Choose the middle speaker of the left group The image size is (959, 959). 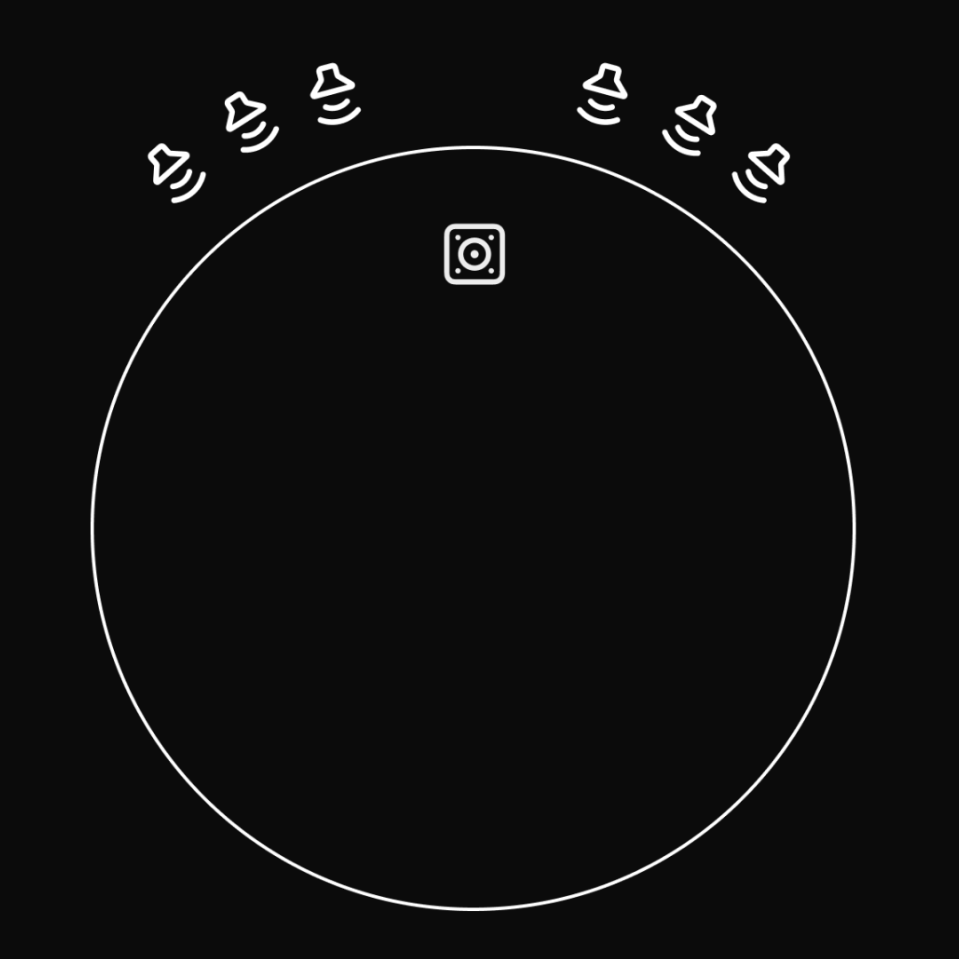click(x=249, y=121)
